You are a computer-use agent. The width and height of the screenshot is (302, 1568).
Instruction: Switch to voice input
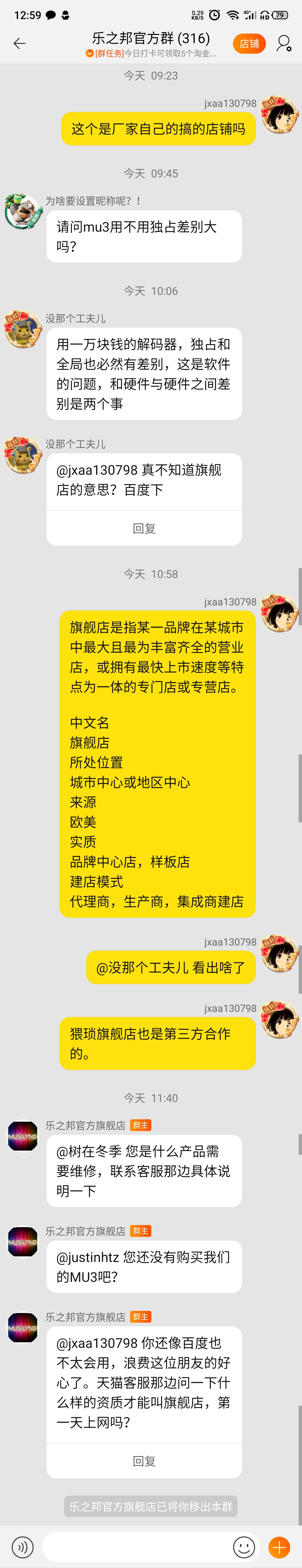(x=23, y=1546)
